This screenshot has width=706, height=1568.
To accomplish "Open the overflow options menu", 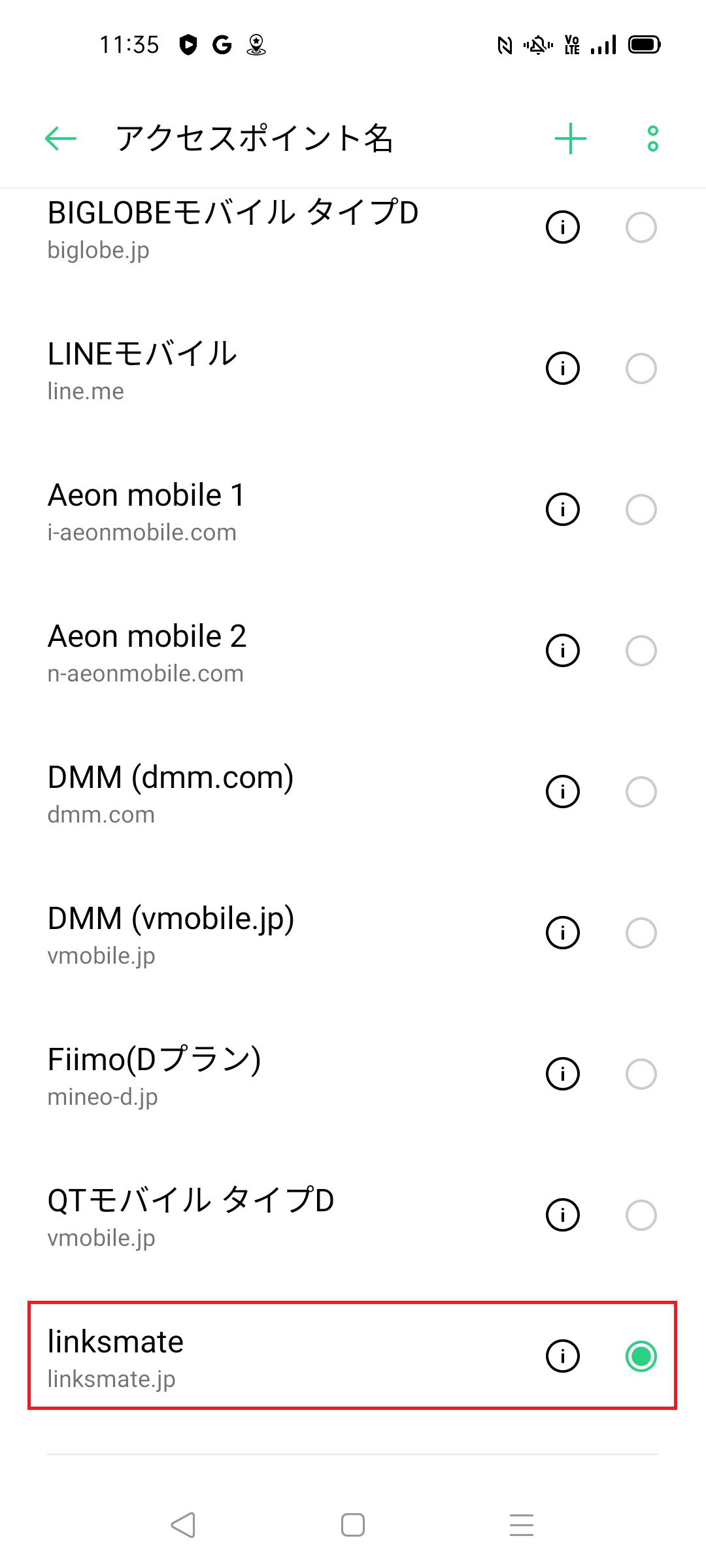I will (x=651, y=139).
